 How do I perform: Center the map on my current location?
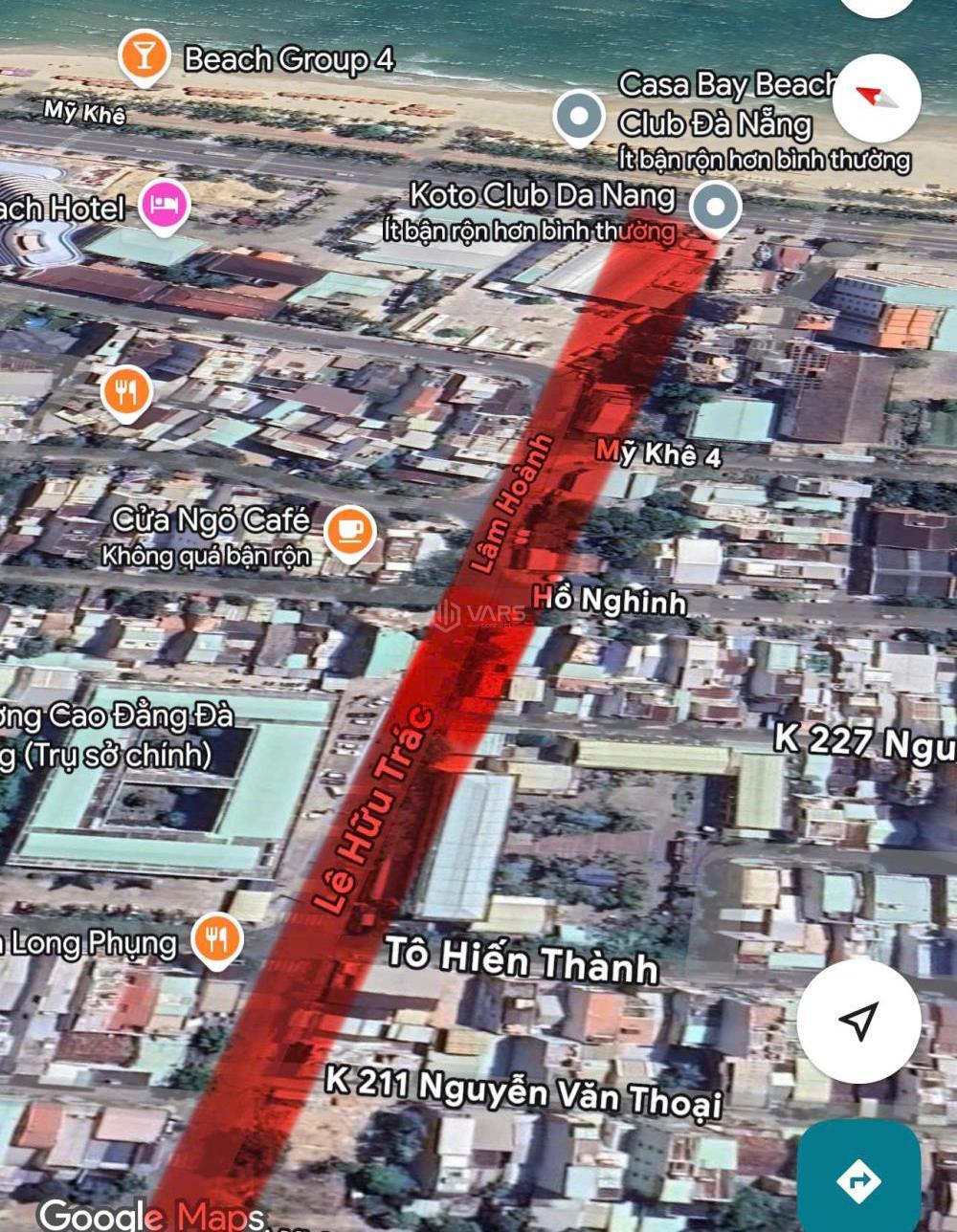[x=858, y=1020]
